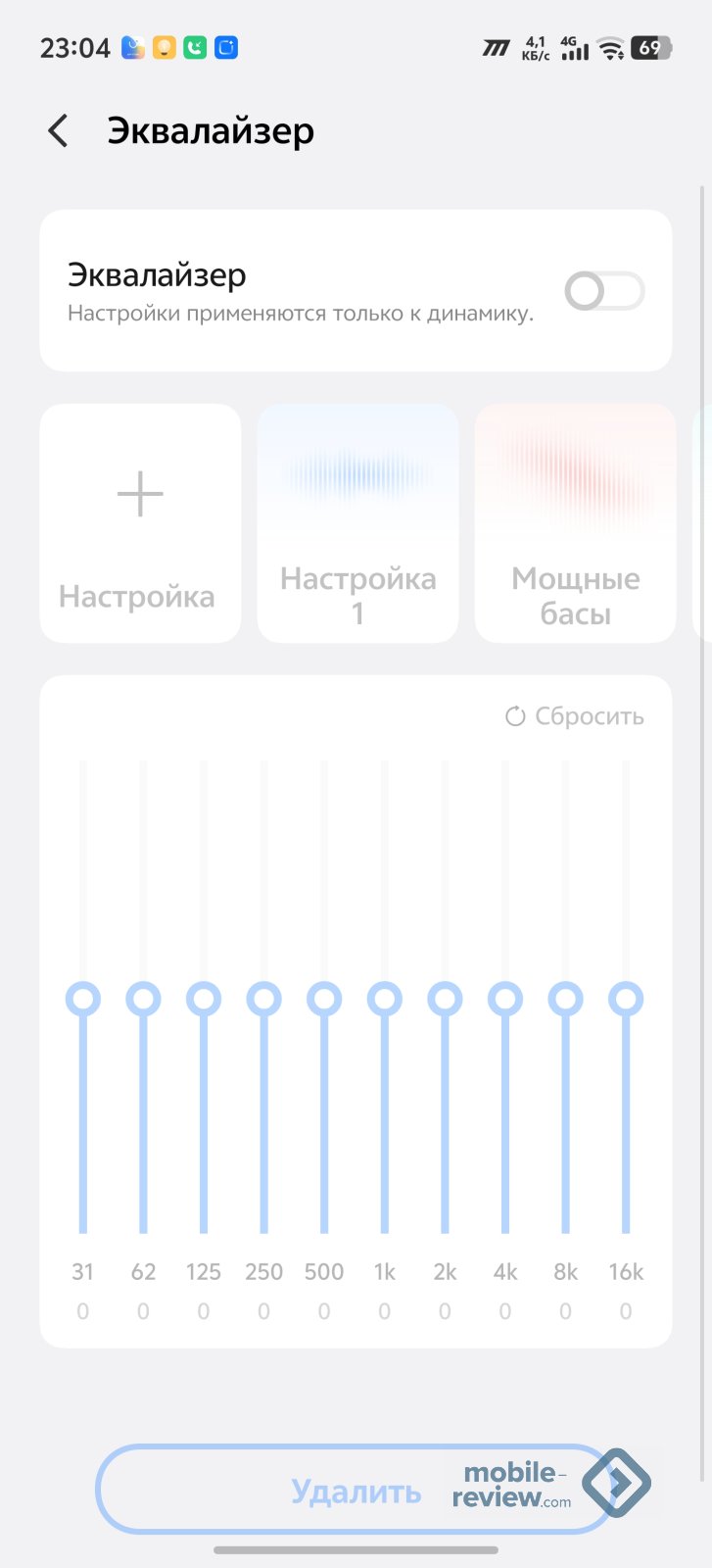Go back from the Эквалайзер screen
This screenshot has height=1568, width=712.
click(59, 130)
